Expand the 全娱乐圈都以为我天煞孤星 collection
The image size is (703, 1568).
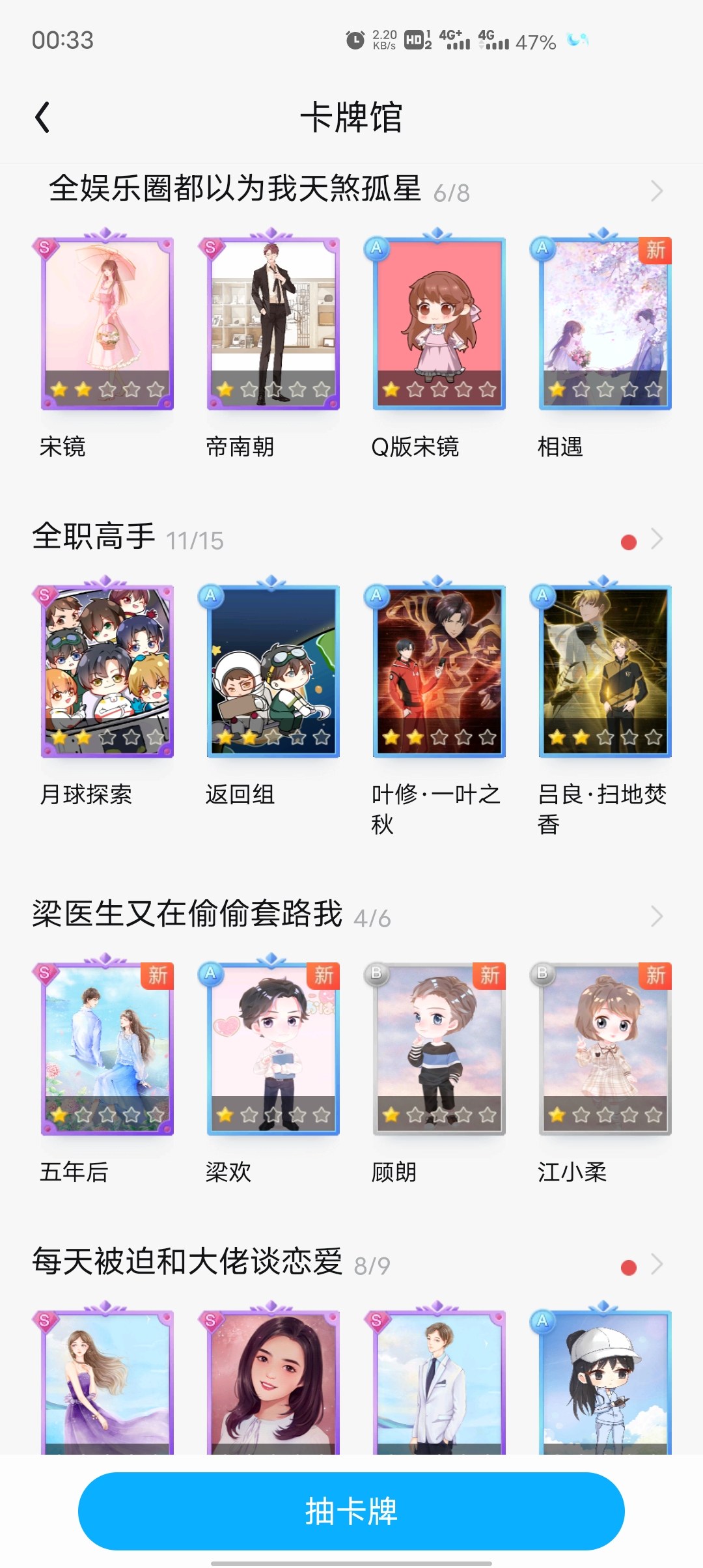coord(656,191)
